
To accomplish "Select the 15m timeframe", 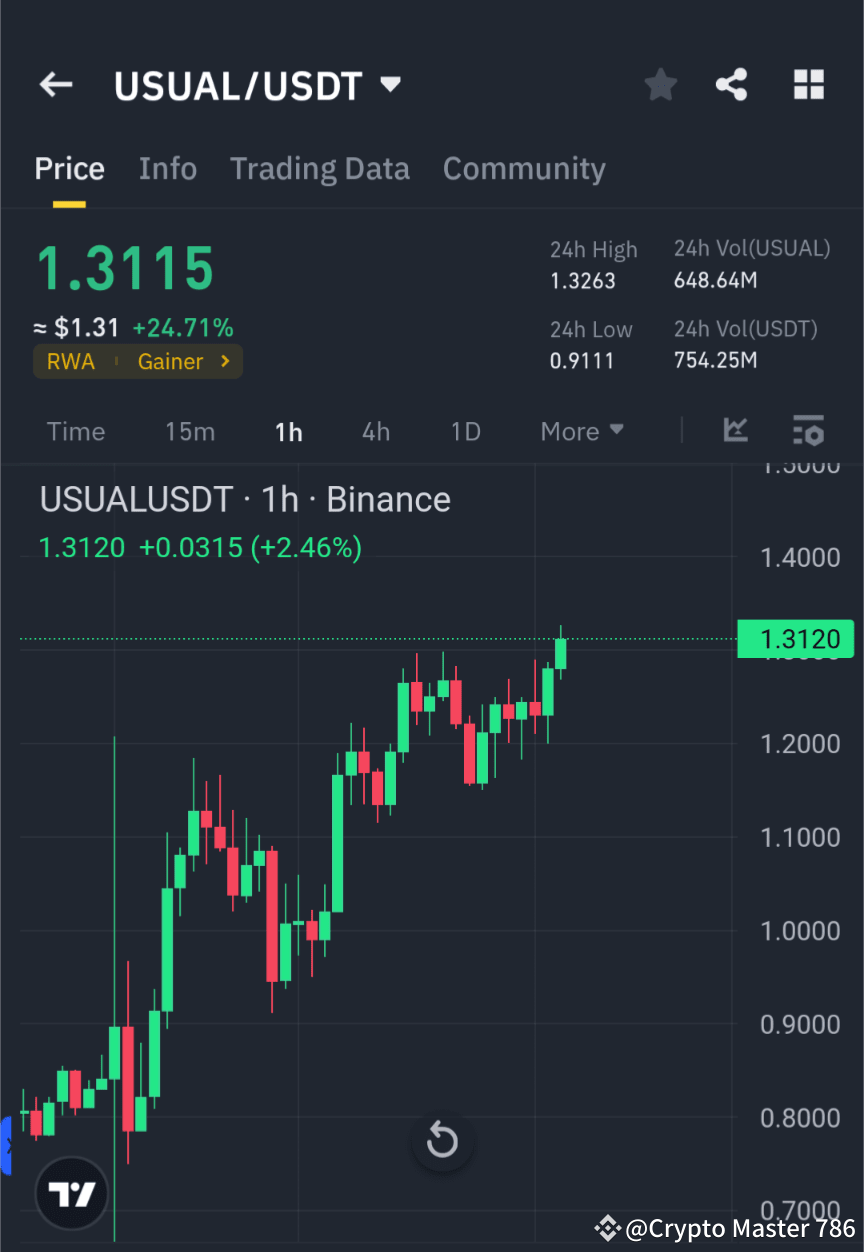I will pos(190,431).
